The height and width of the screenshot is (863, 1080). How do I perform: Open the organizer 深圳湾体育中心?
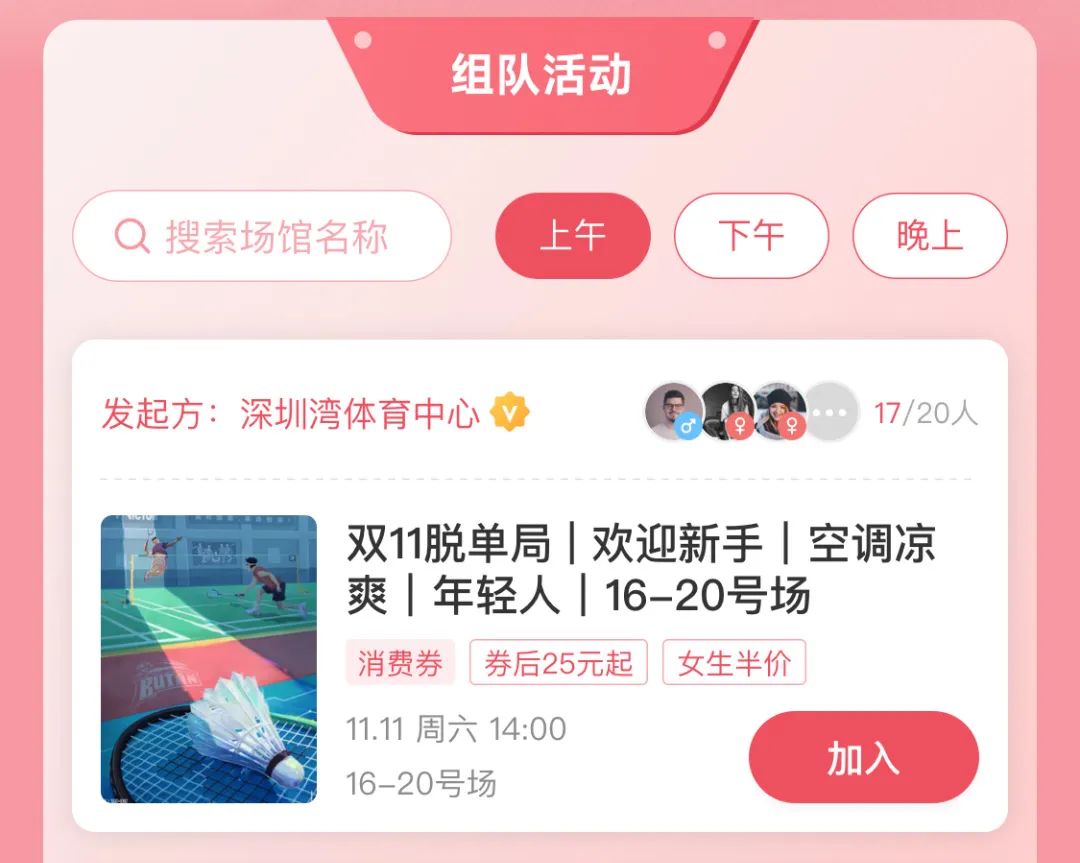(360, 413)
